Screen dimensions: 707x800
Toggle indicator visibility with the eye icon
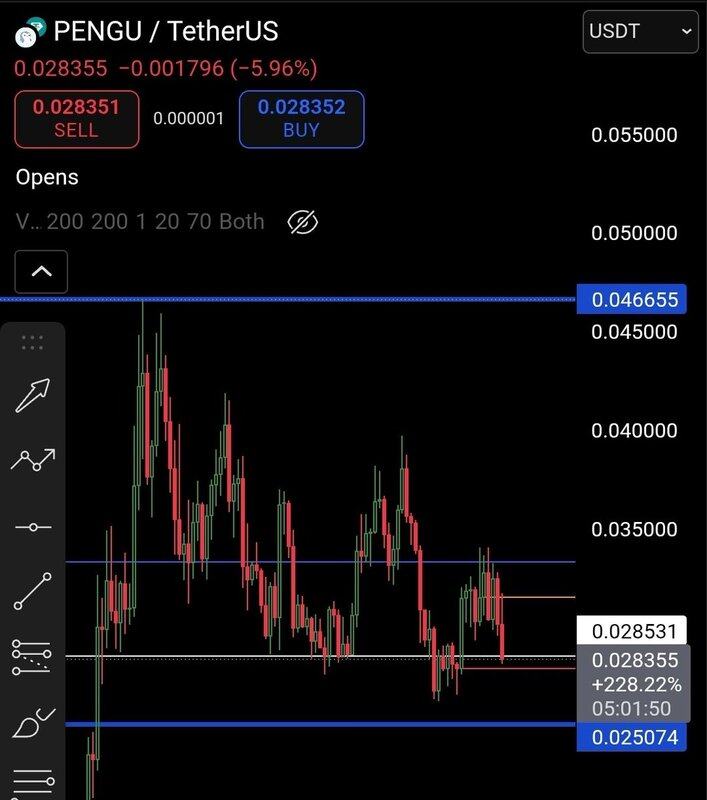pyautogui.click(x=302, y=222)
